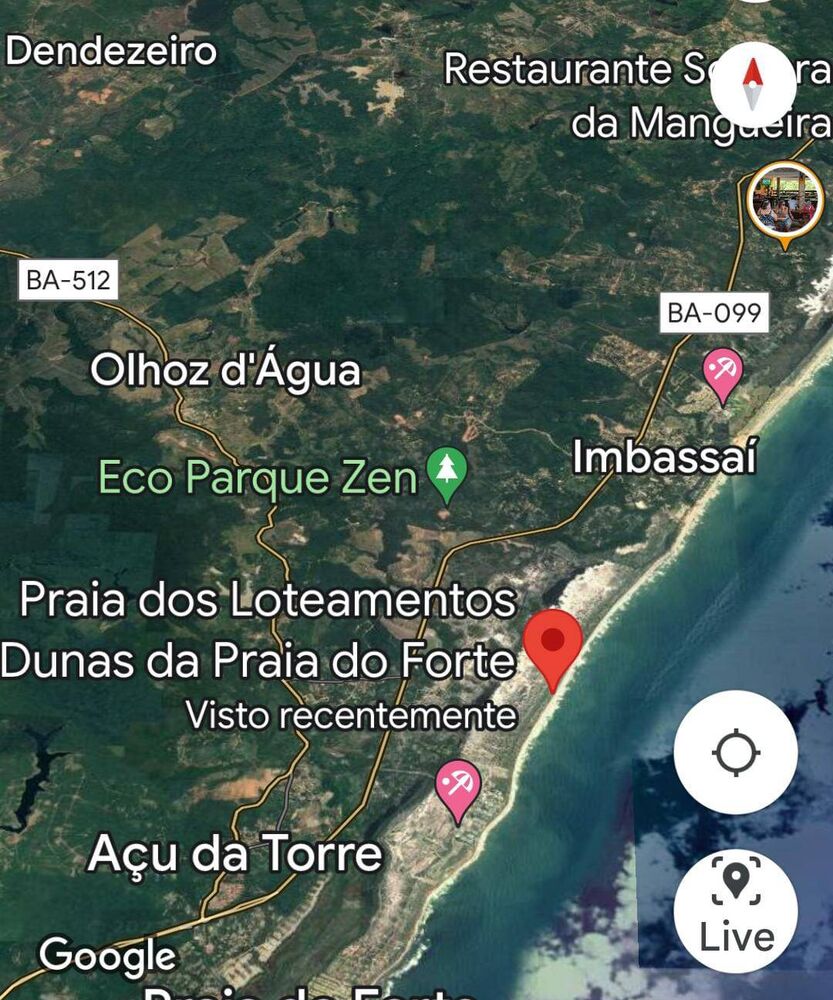Screen dimensions: 833x1000
Task: Tap the Imbassaí place name
Action: [666, 459]
